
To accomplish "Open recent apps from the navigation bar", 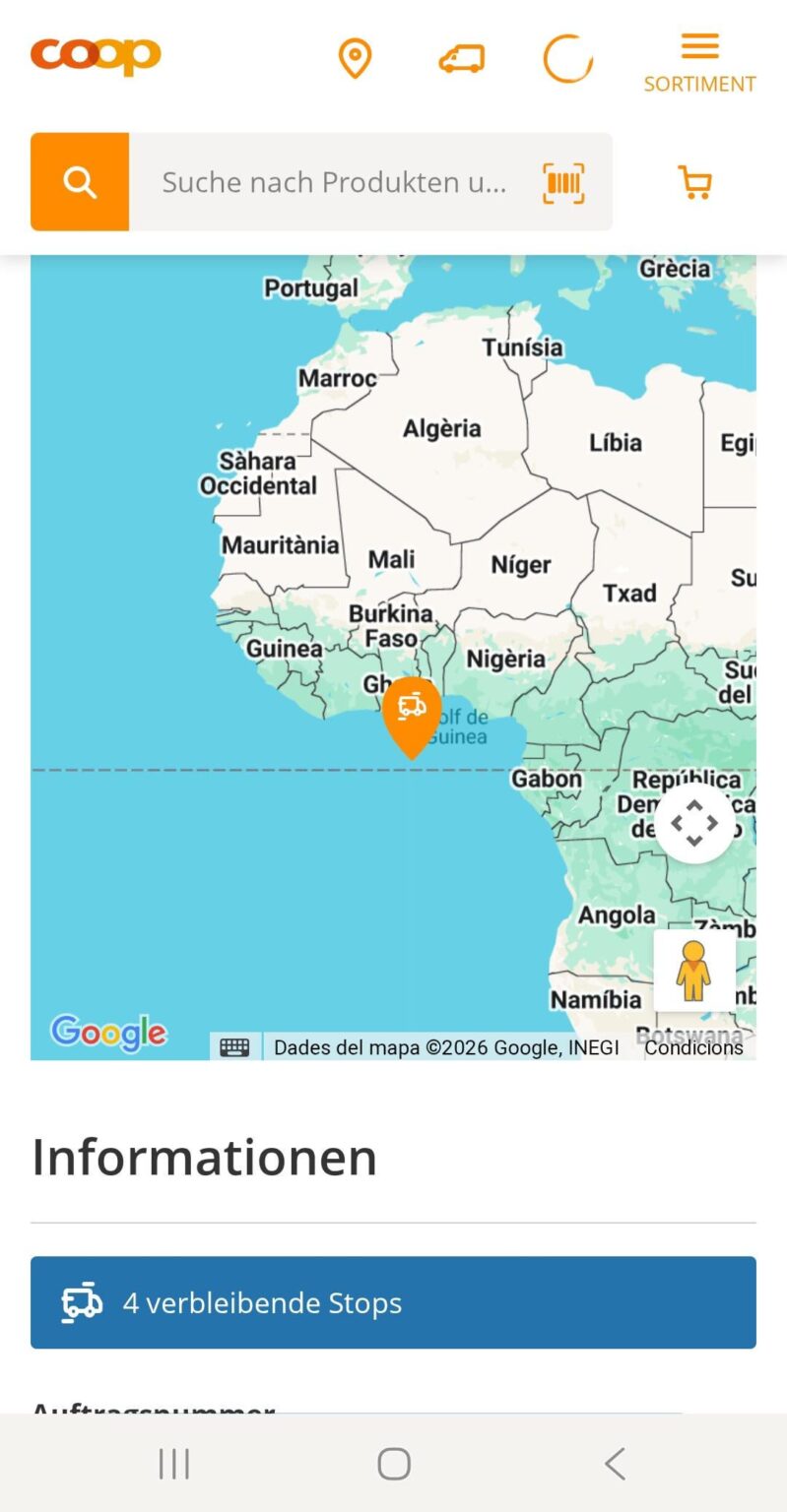I will 174,1464.
